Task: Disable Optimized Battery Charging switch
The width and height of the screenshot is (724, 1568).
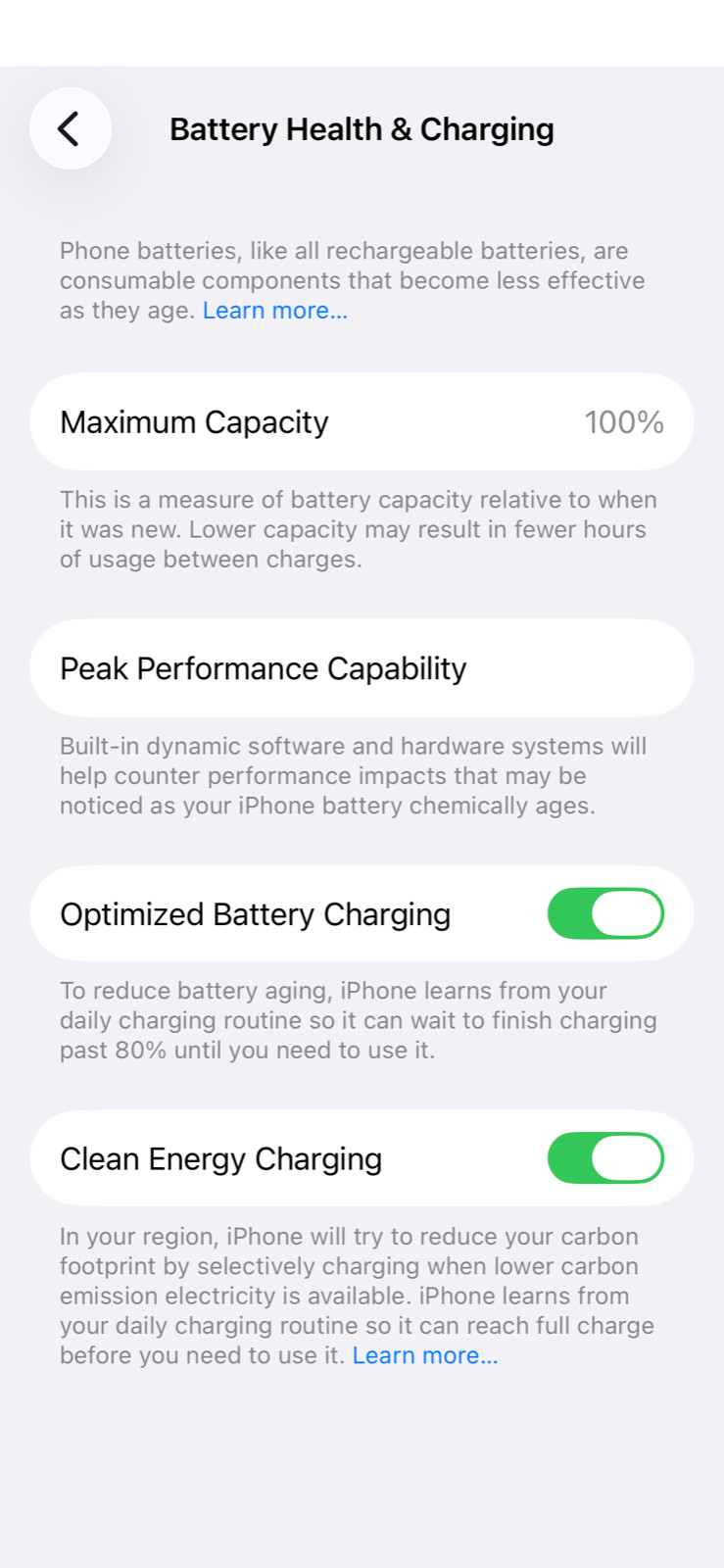Action: coord(605,913)
